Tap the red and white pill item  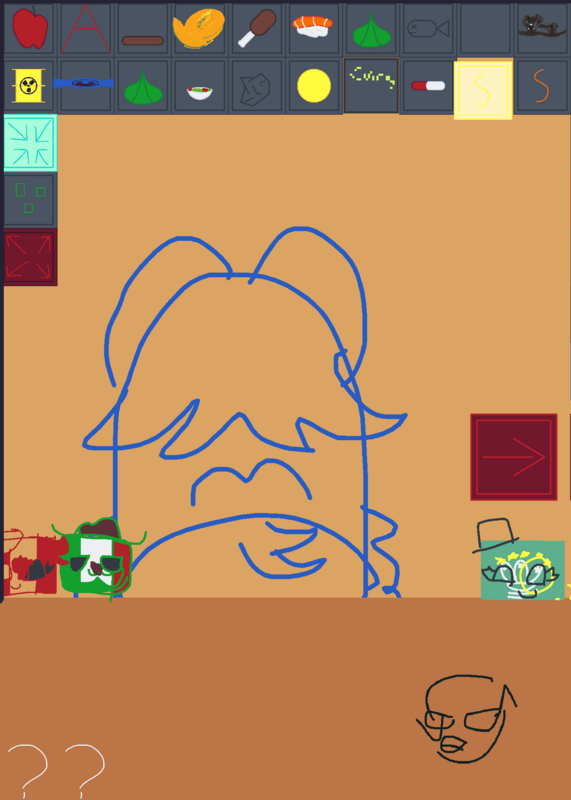428,86
